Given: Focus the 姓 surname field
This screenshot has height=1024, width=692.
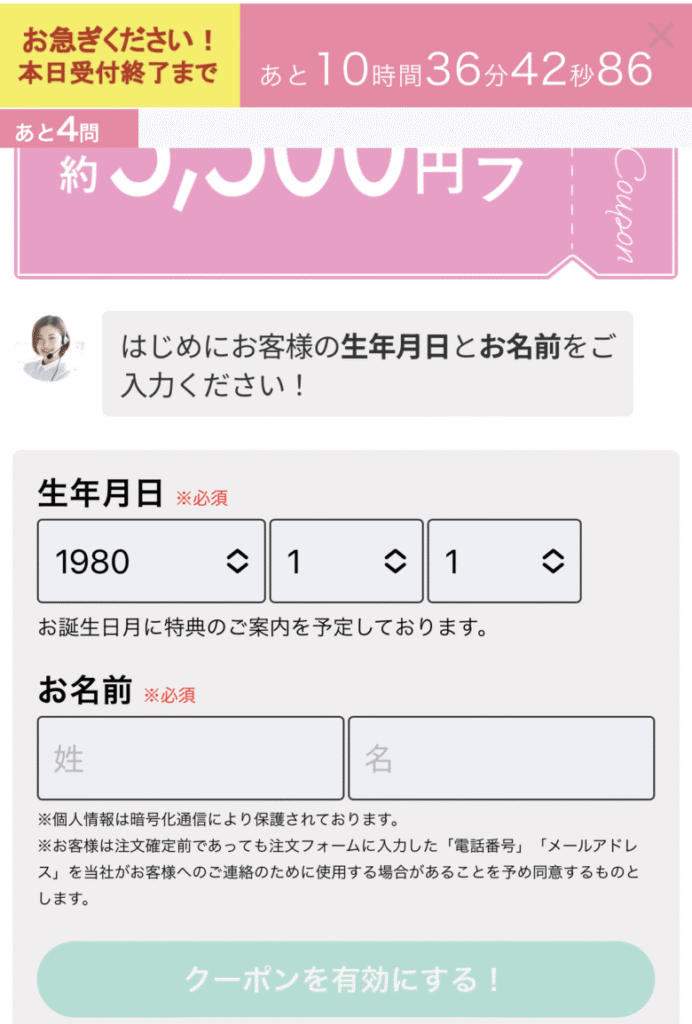Looking at the screenshot, I should click(x=190, y=758).
